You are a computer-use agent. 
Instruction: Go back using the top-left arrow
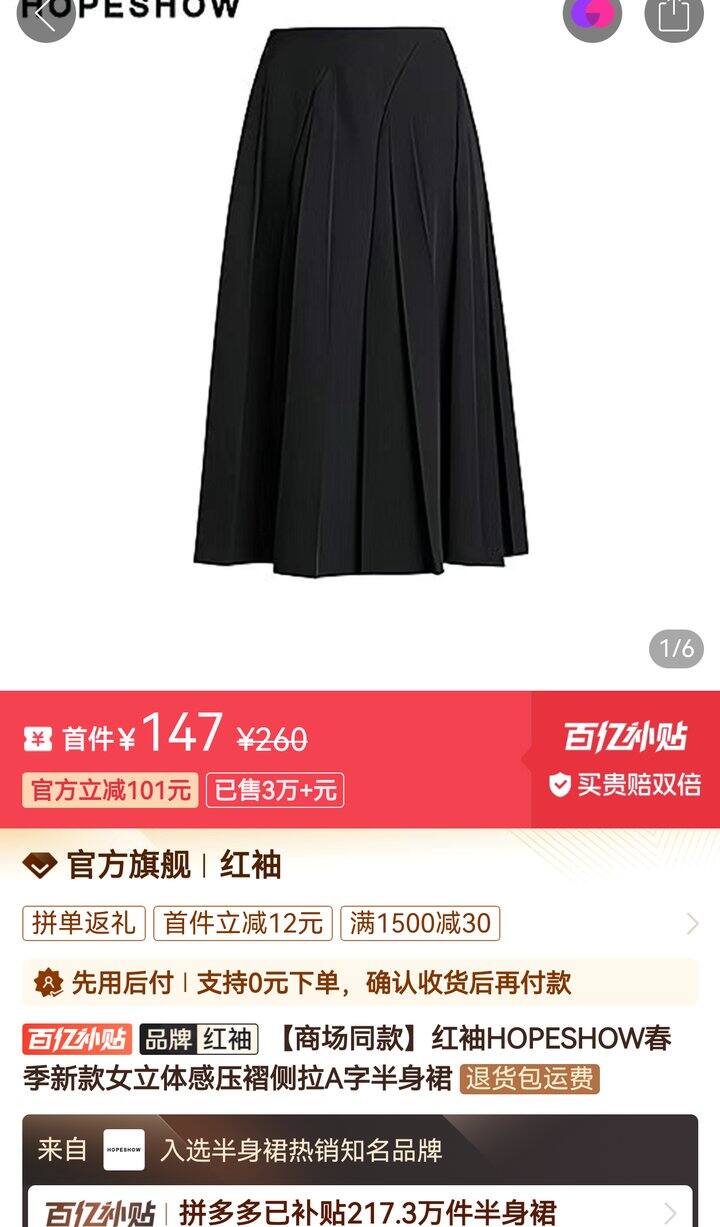click(x=45, y=17)
